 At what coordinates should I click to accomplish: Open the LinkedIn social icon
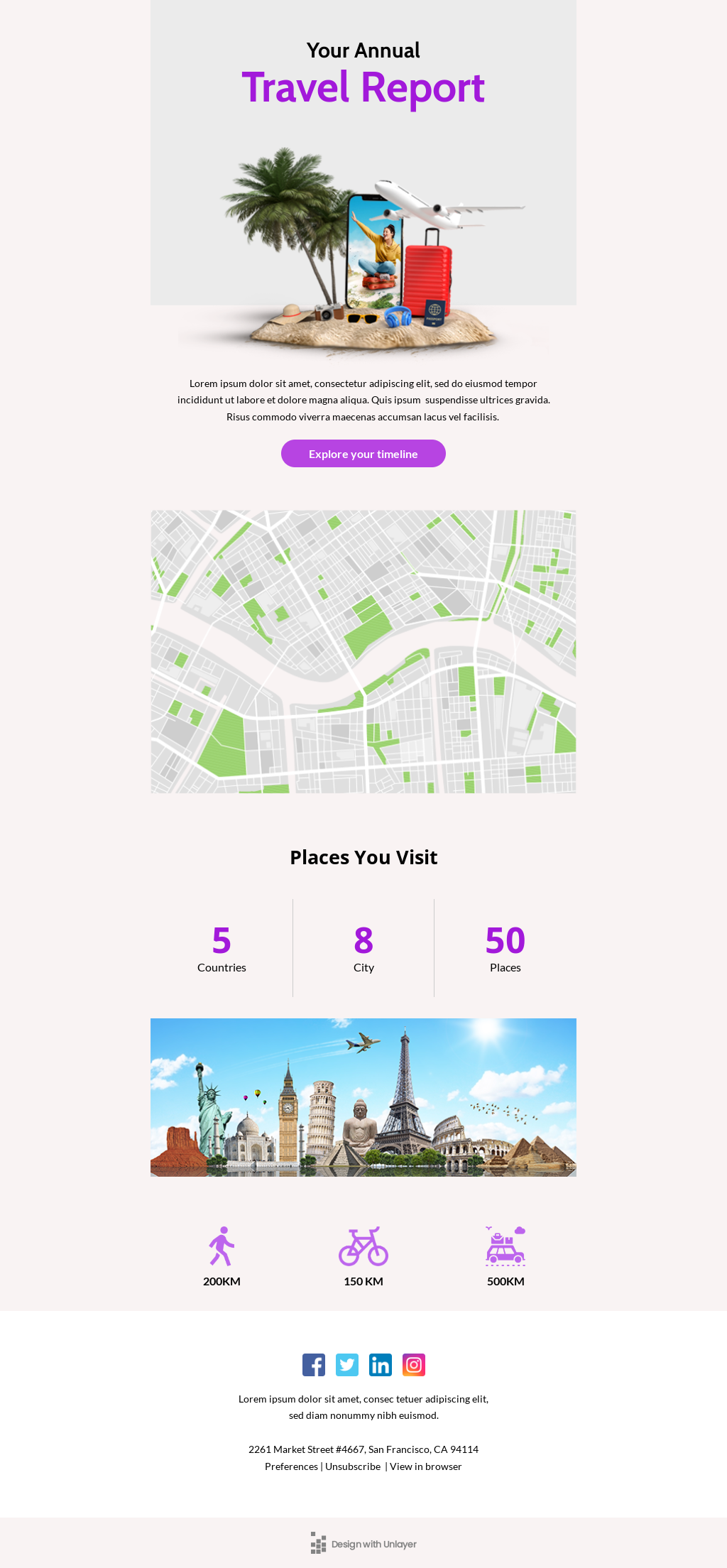point(381,1364)
